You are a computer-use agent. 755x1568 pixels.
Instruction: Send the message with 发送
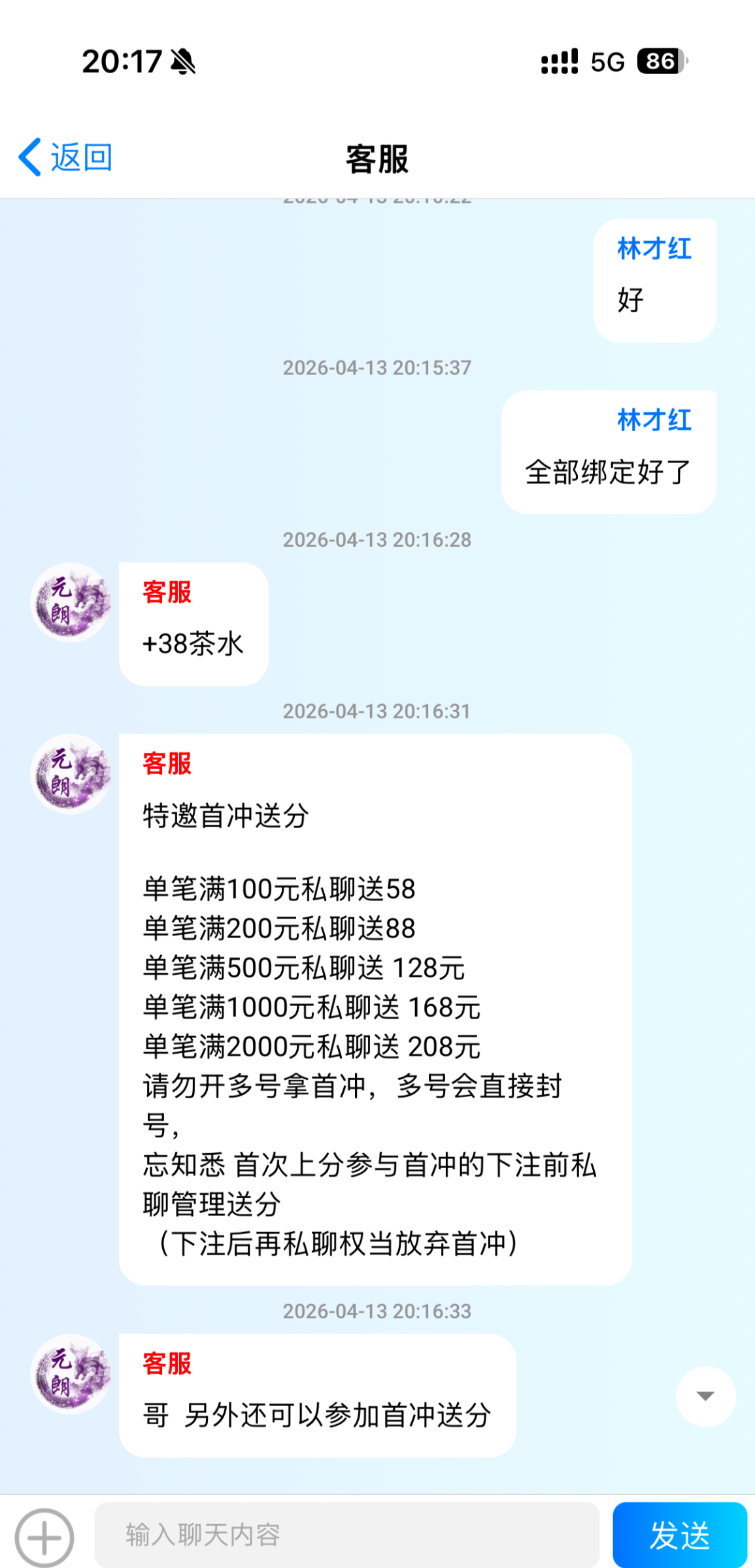coord(679,1535)
